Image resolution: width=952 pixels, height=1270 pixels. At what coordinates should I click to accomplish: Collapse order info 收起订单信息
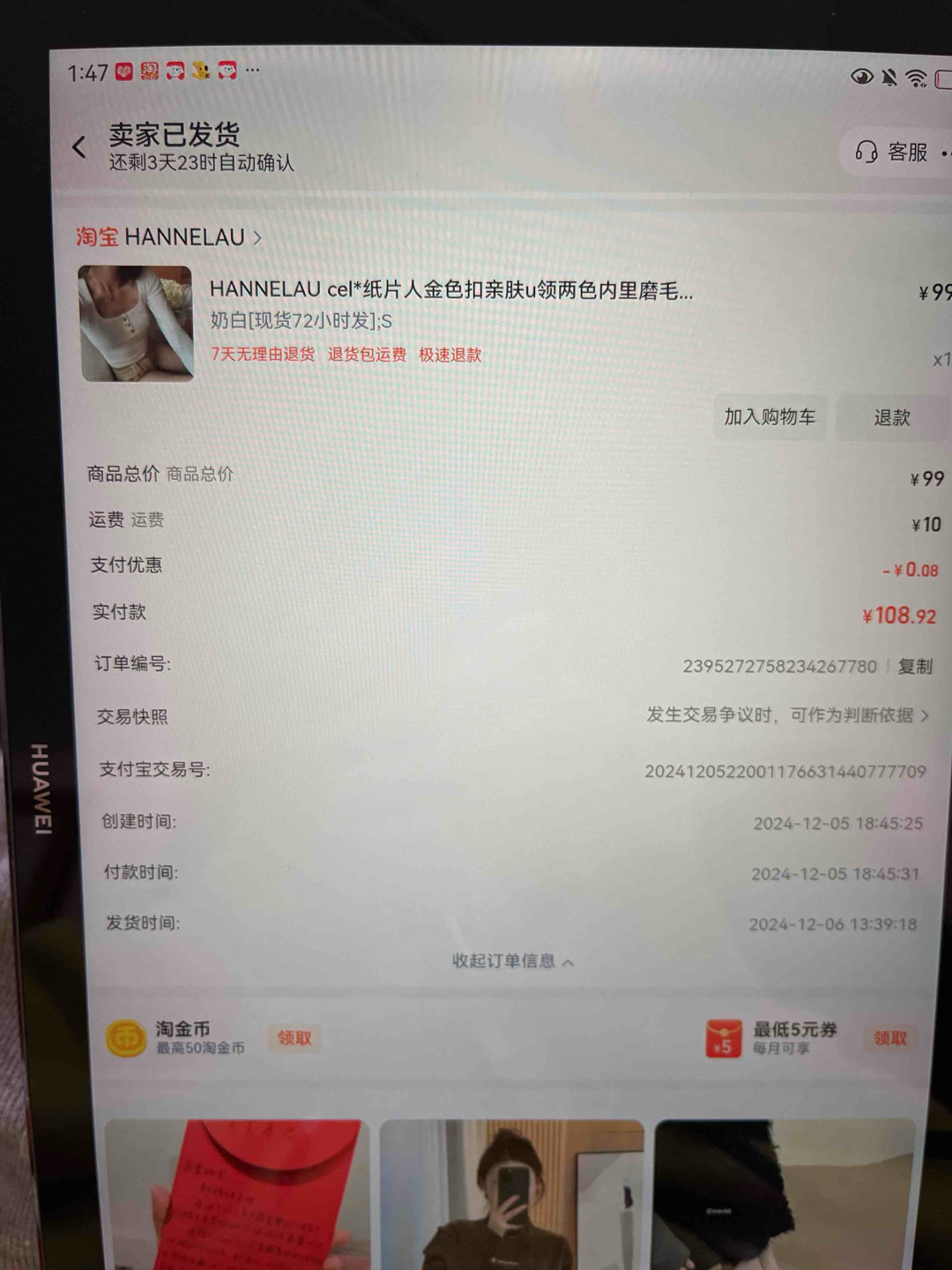[512, 961]
